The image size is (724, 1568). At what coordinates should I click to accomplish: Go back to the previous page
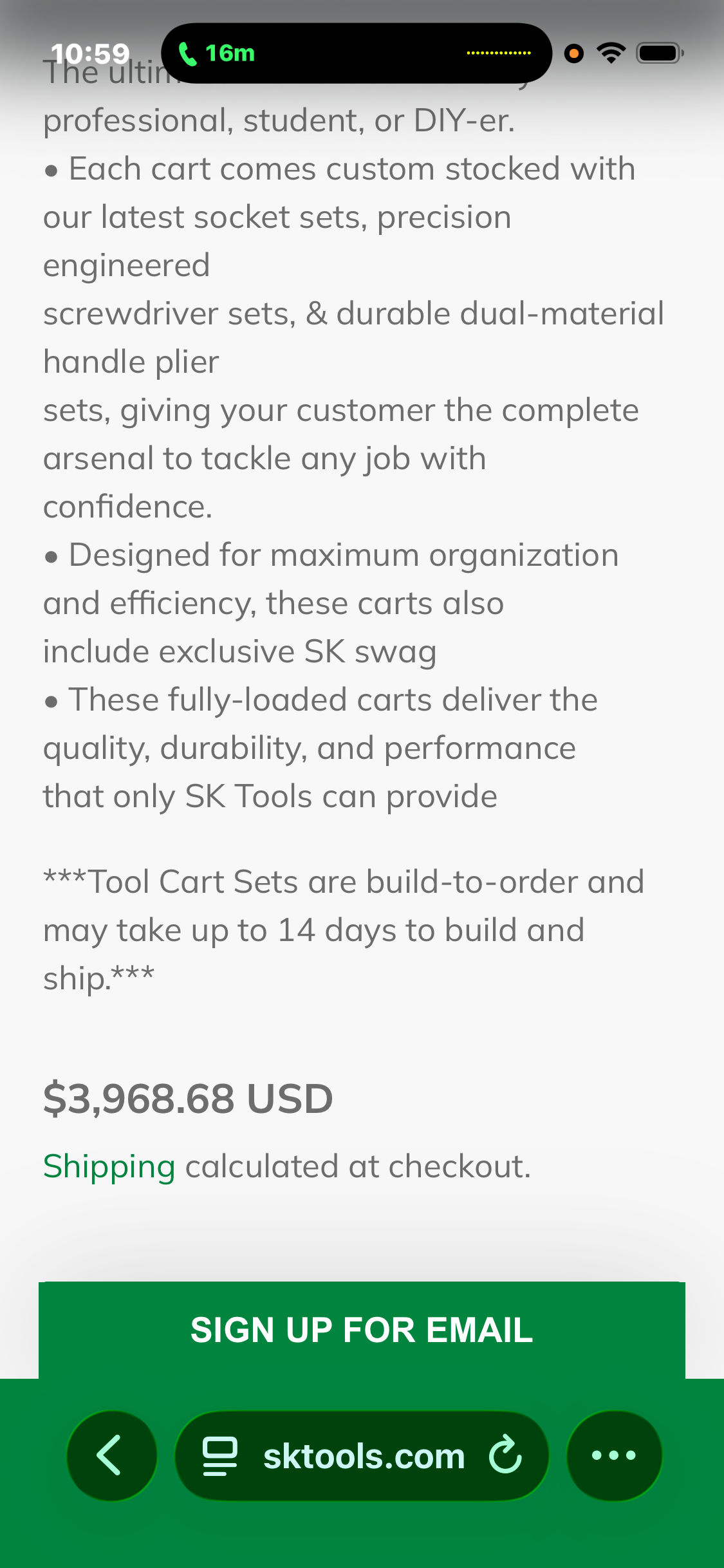[111, 1455]
